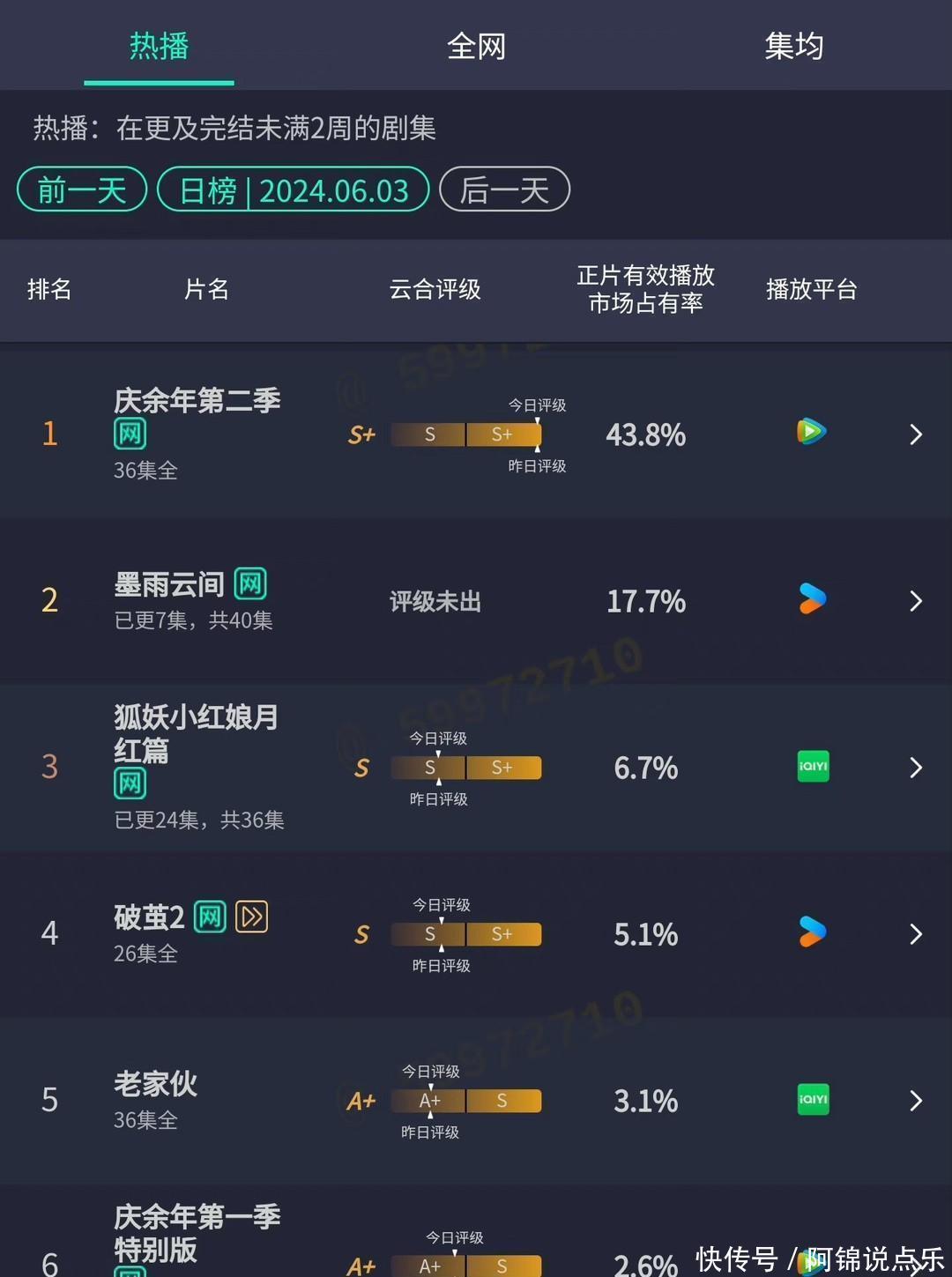Open the 破茧2 entry
952x1277 pixels.
915,934
